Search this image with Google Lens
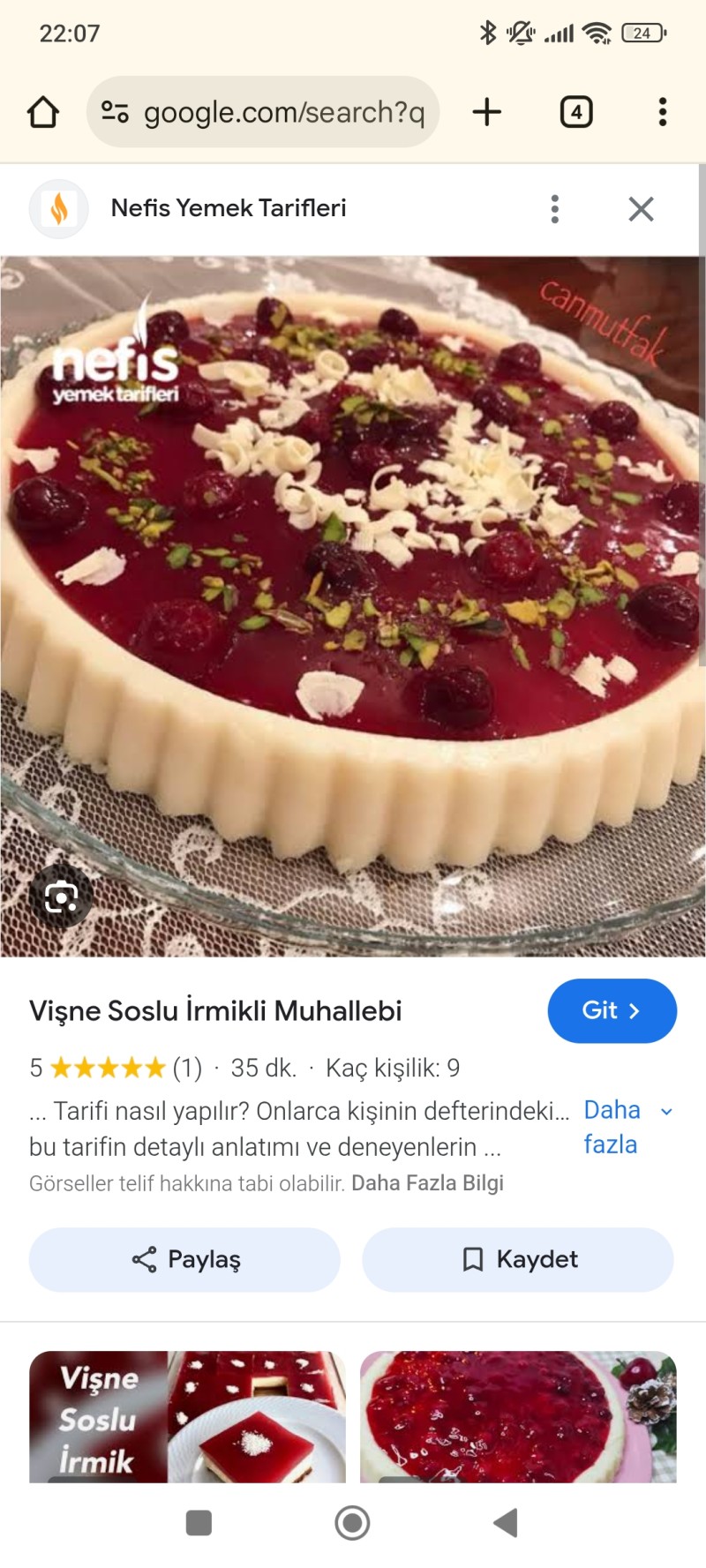Viewport: 706px width, 1568px height. (61, 897)
